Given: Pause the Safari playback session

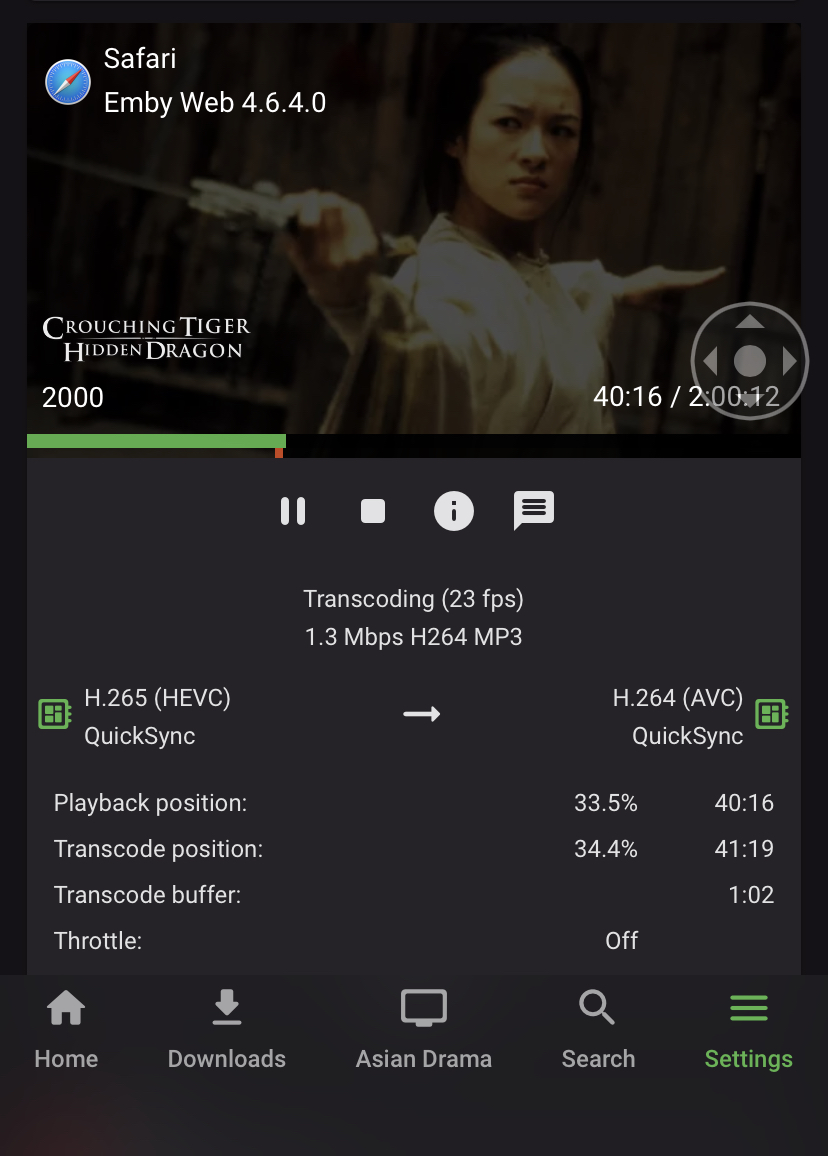Looking at the screenshot, I should (293, 511).
